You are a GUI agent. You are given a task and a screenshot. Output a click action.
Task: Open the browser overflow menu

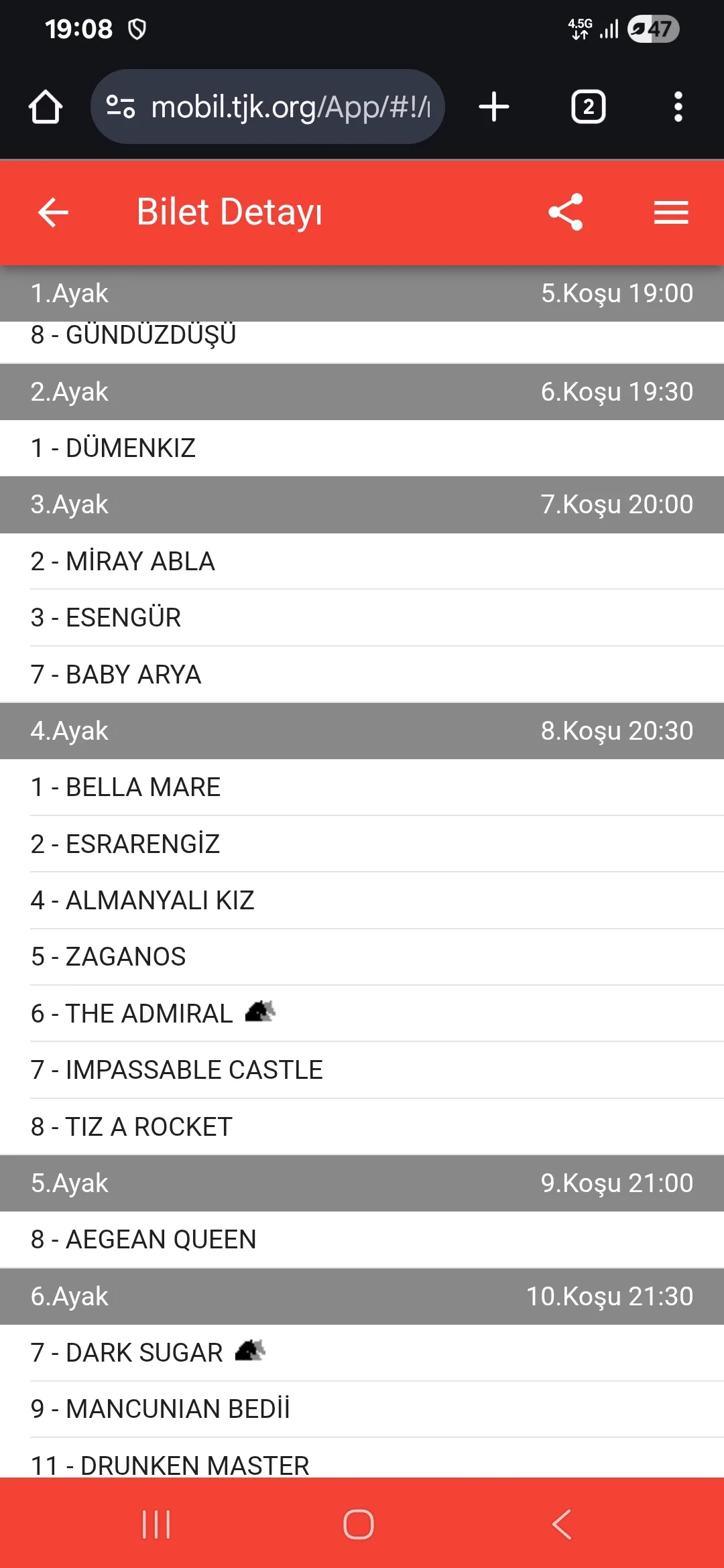pyautogui.click(x=678, y=107)
